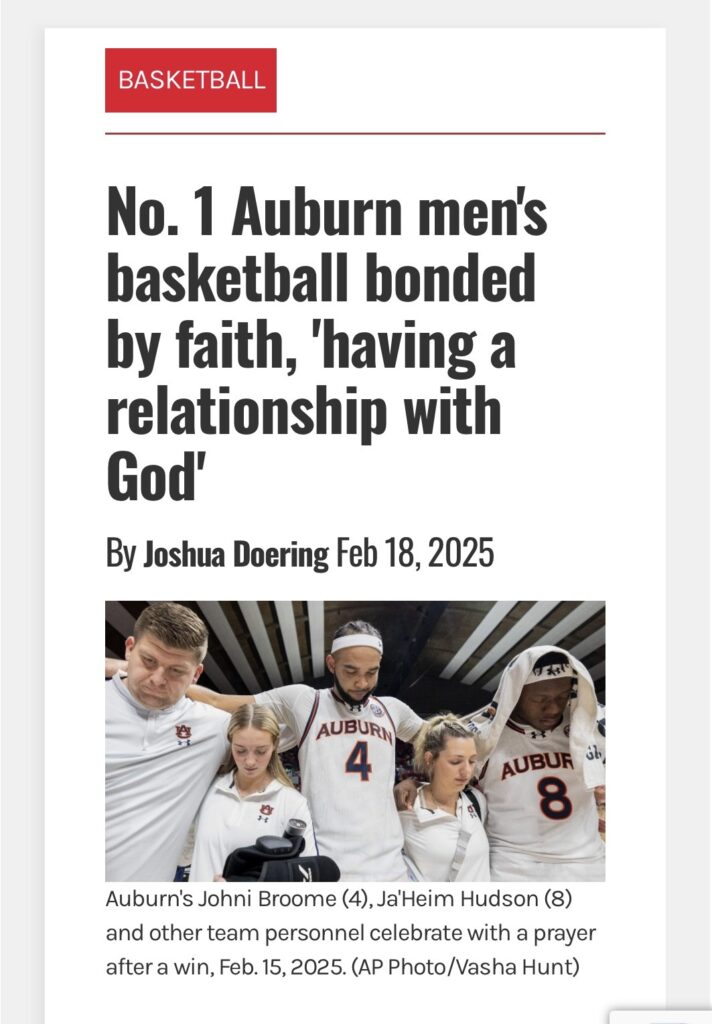Open the BASKETBALL category tag

[191, 80]
